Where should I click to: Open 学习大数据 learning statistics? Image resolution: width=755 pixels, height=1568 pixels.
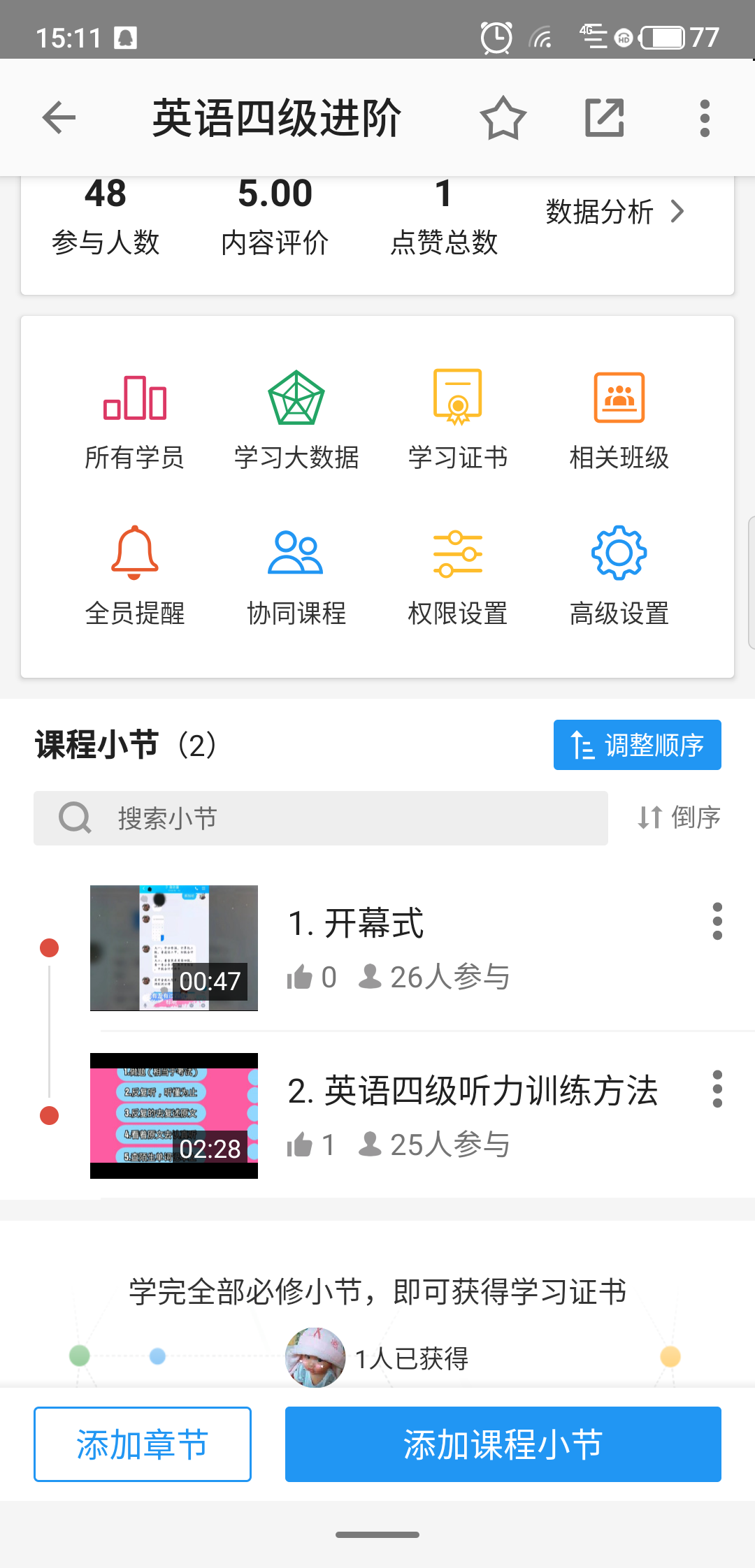tap(296, 420)
